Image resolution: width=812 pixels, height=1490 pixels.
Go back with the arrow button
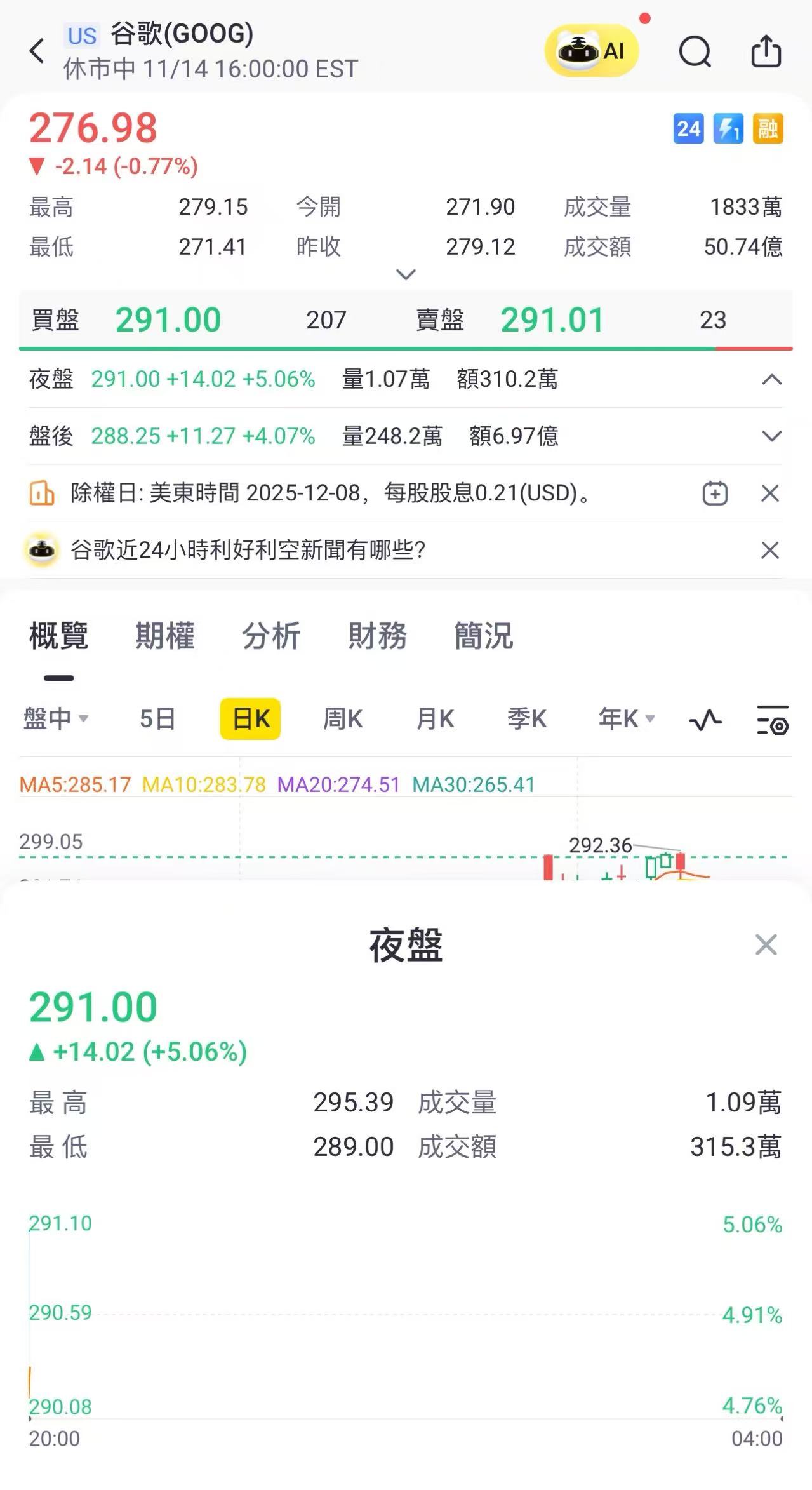[36, 50]
